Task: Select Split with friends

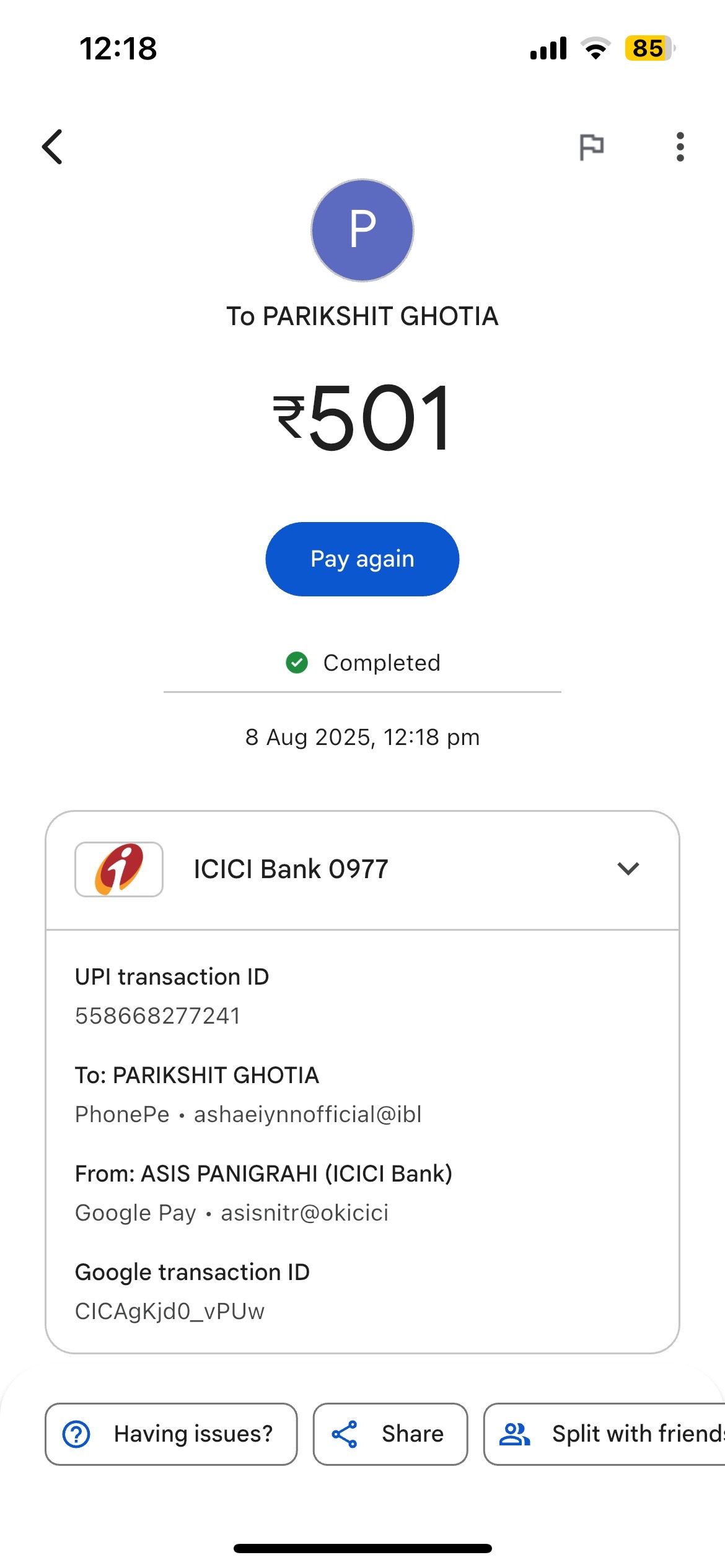Action: (605, 1434)
